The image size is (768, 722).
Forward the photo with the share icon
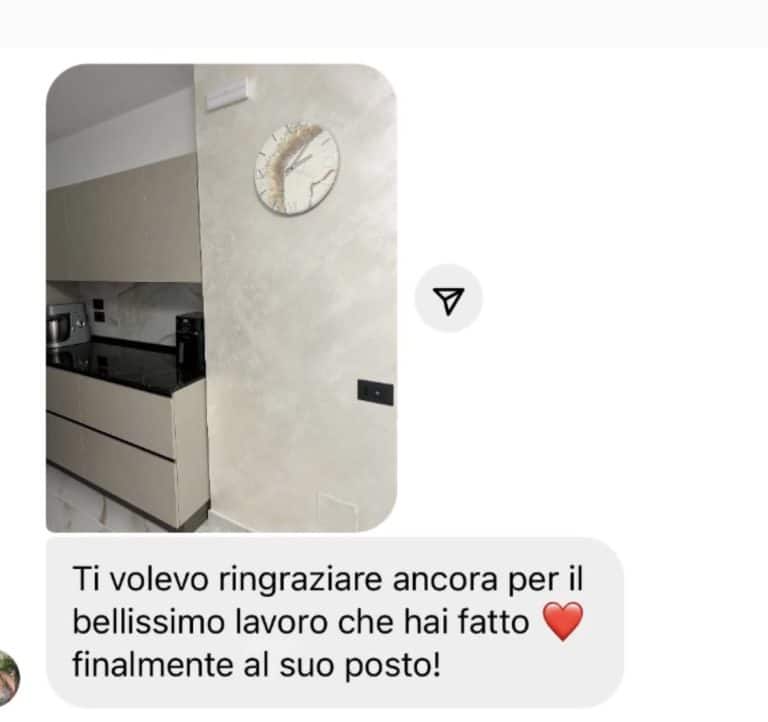pos(449,298)
